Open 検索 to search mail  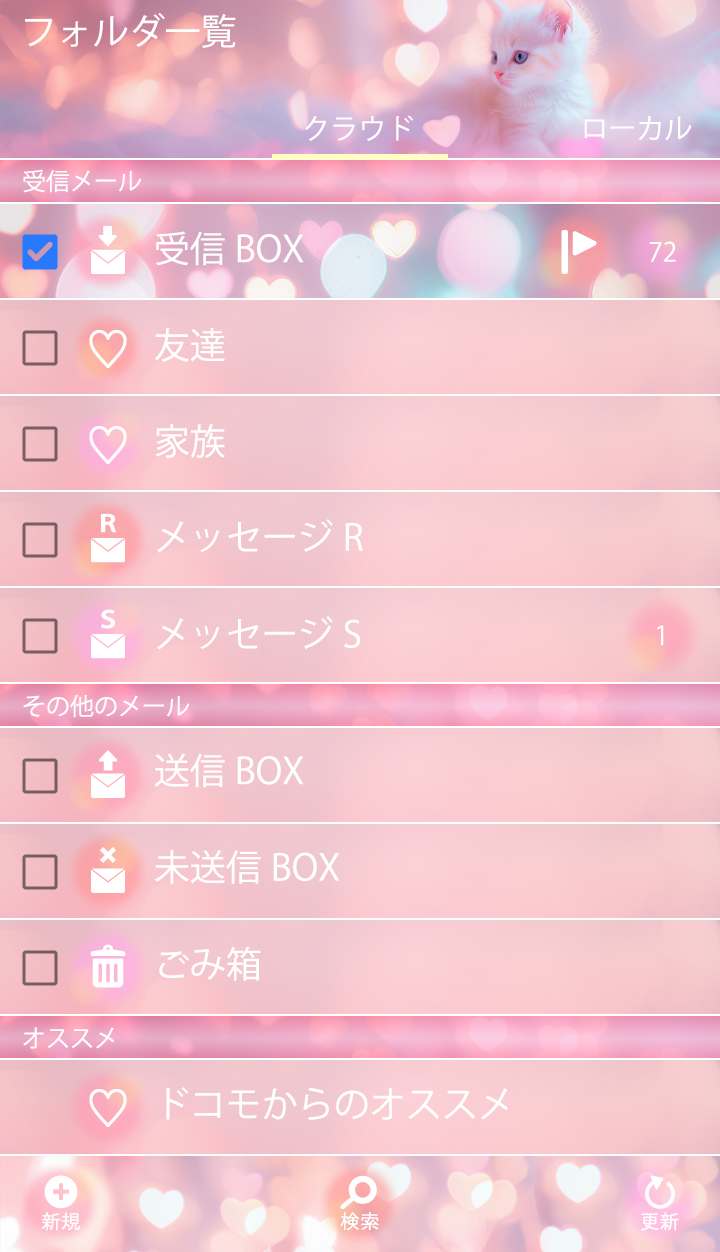[360, 1203]
